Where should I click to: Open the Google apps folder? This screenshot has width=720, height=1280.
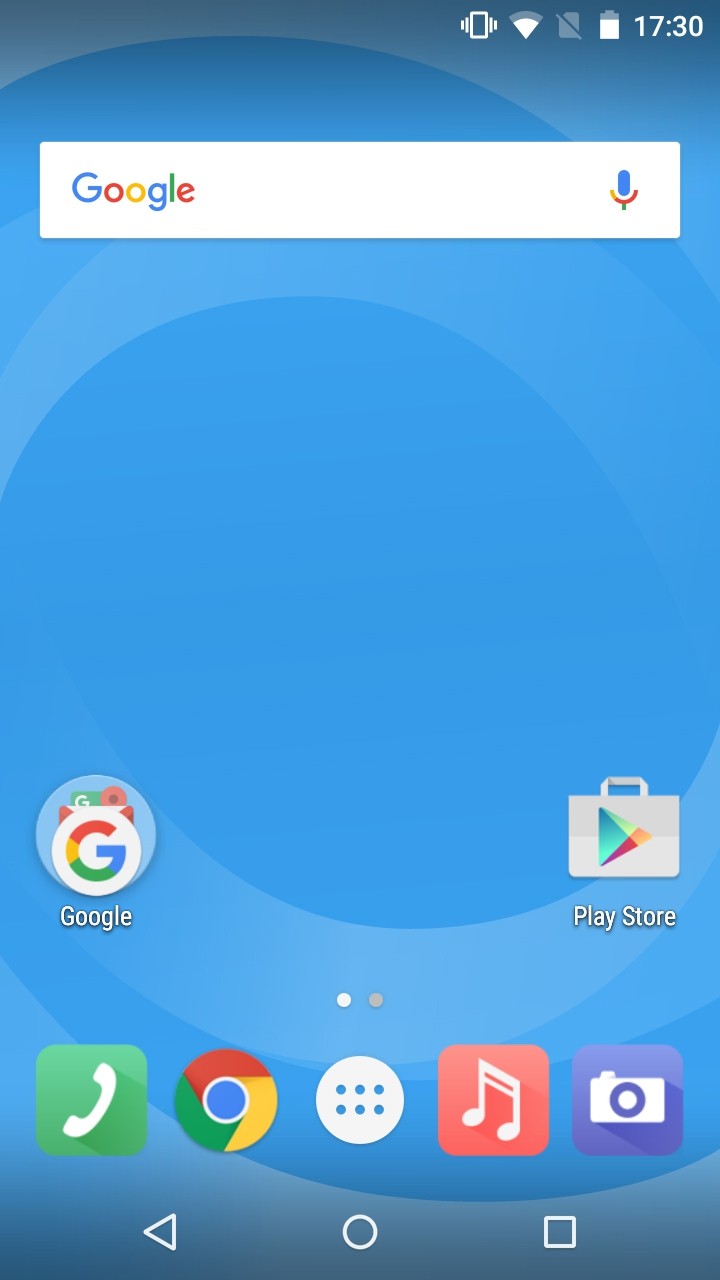[96, 836]
